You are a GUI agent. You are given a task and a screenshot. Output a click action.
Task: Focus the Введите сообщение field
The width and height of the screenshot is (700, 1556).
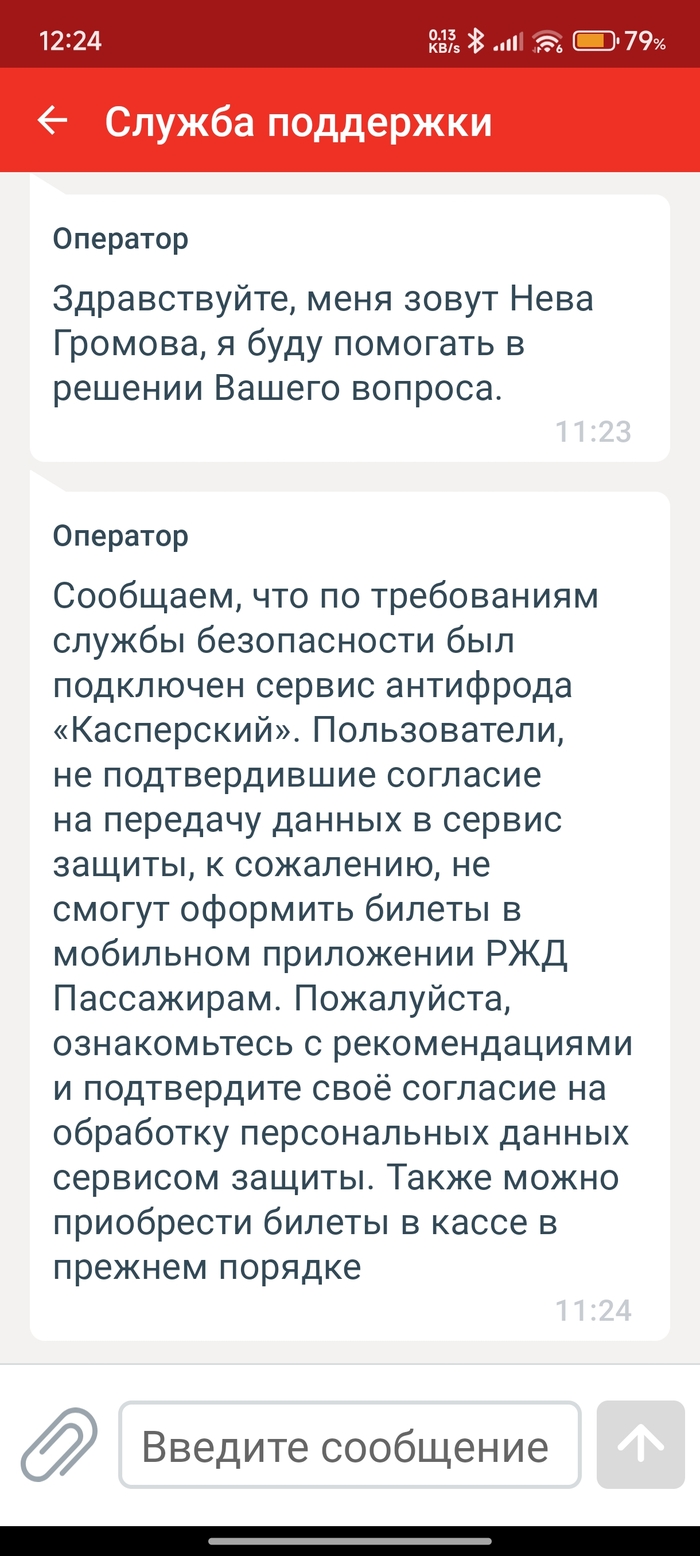[x=350, y=1445]
